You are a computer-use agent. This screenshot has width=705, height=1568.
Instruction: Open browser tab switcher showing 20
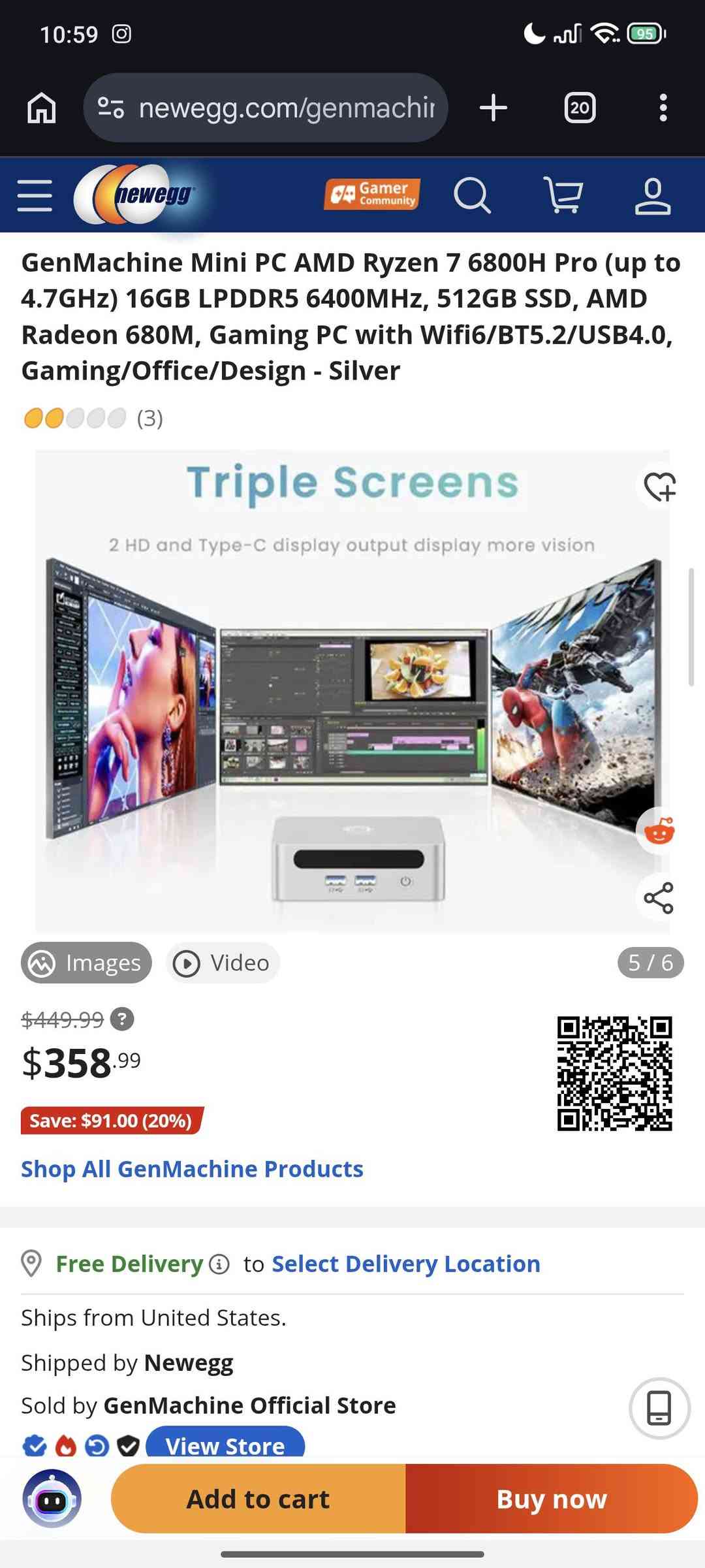point(580,108)
